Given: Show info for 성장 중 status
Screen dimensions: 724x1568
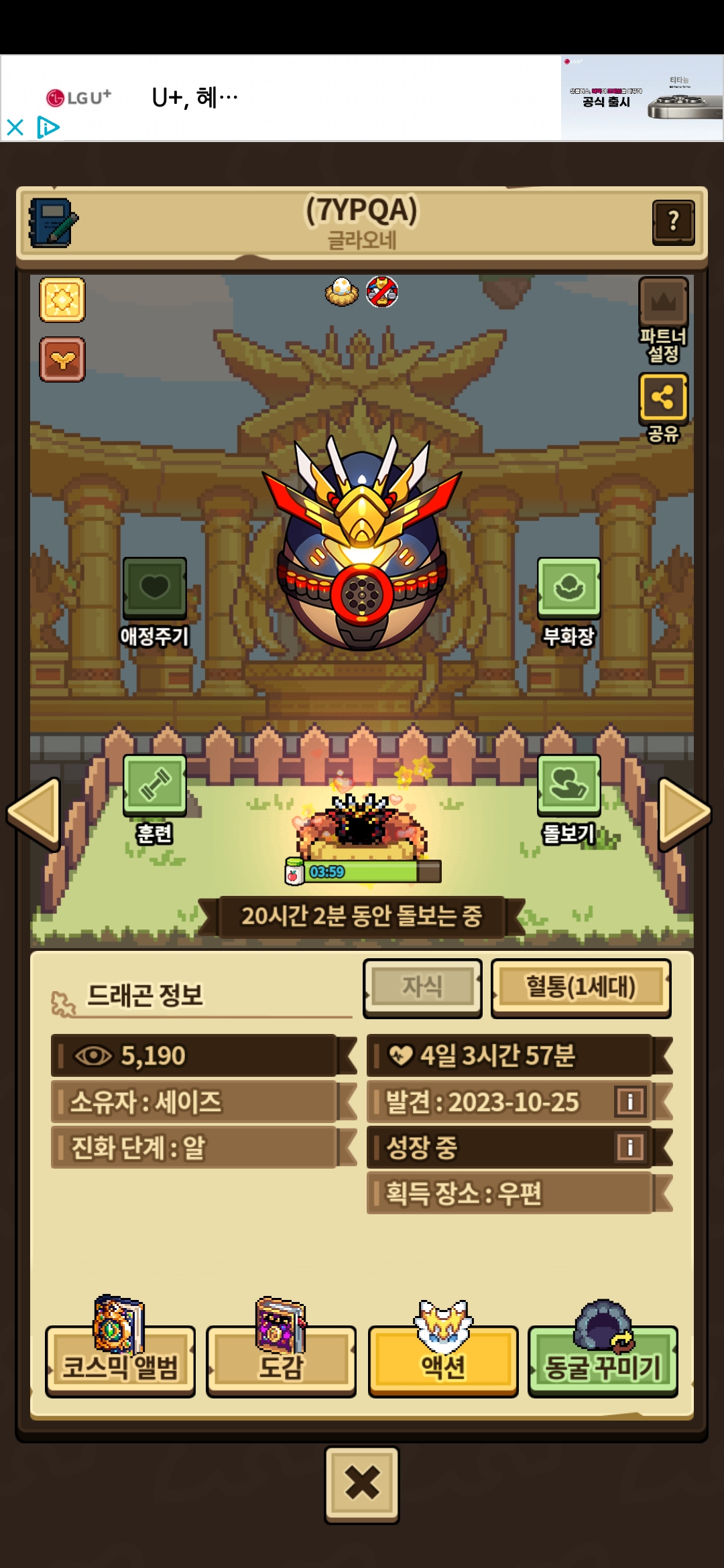Looking at the screenshot, I should point(630,1147).
